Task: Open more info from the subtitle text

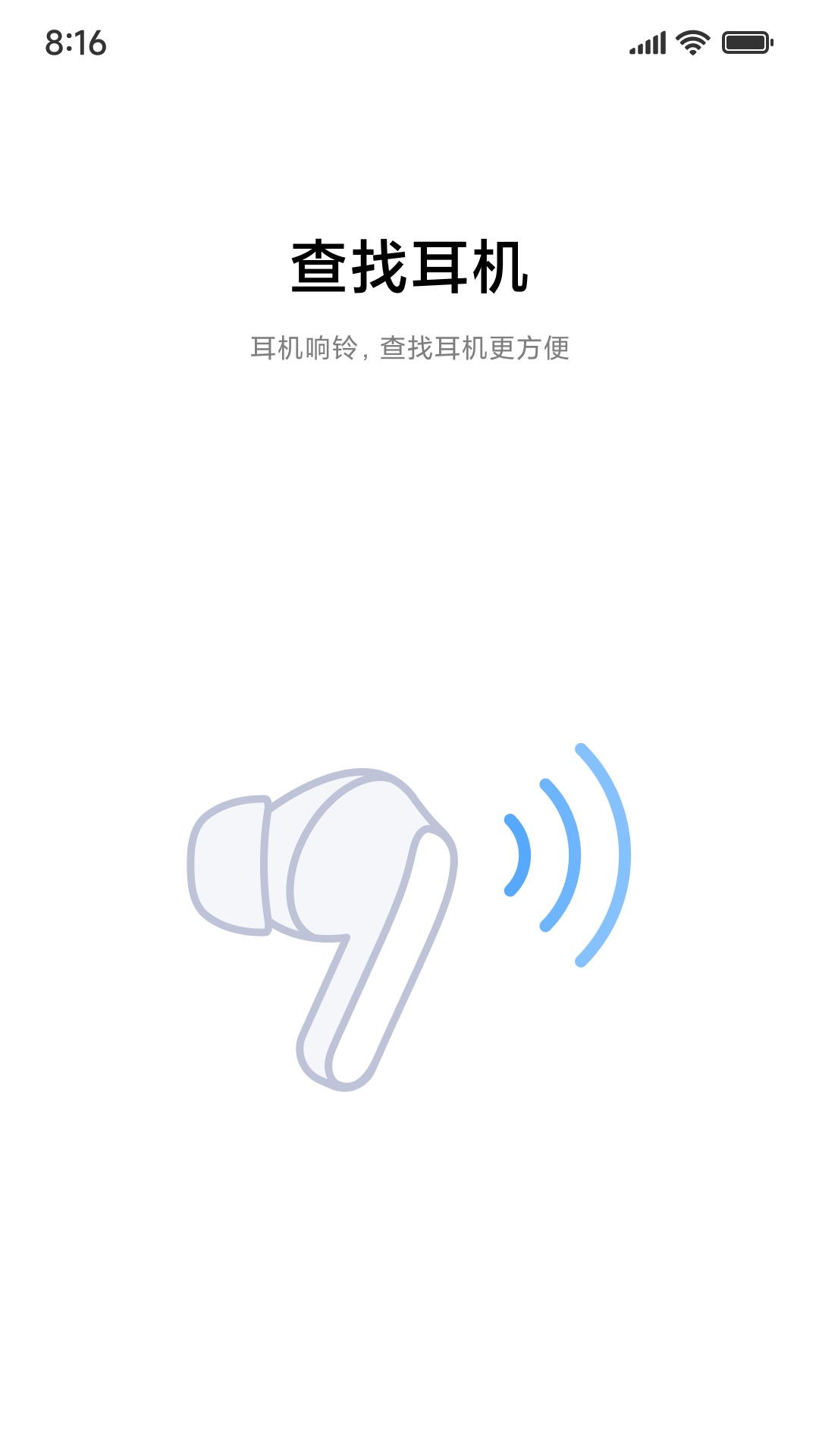Action: [x=409, y=349]
